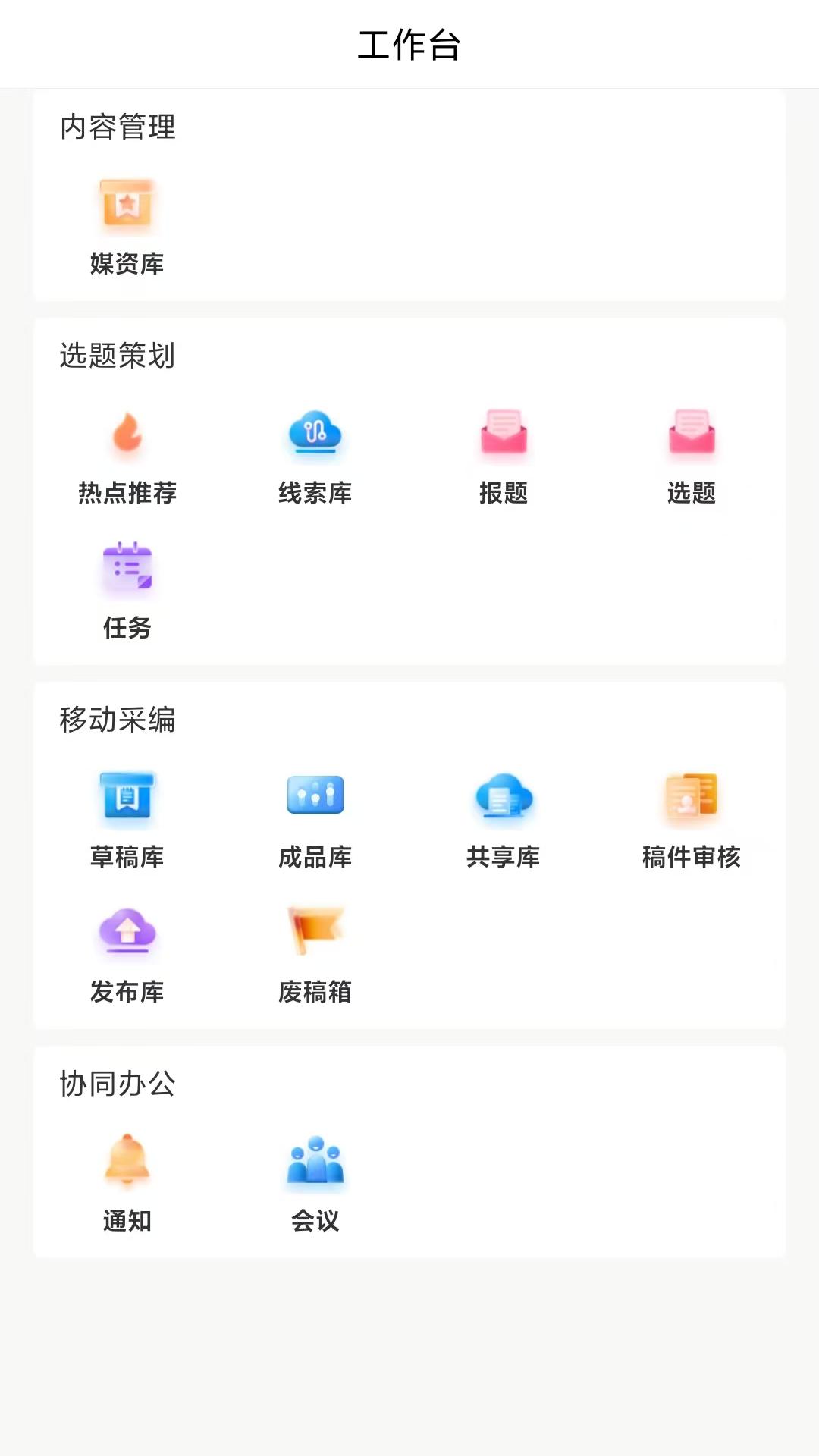Click the 发布库 text label

(127, 991)
